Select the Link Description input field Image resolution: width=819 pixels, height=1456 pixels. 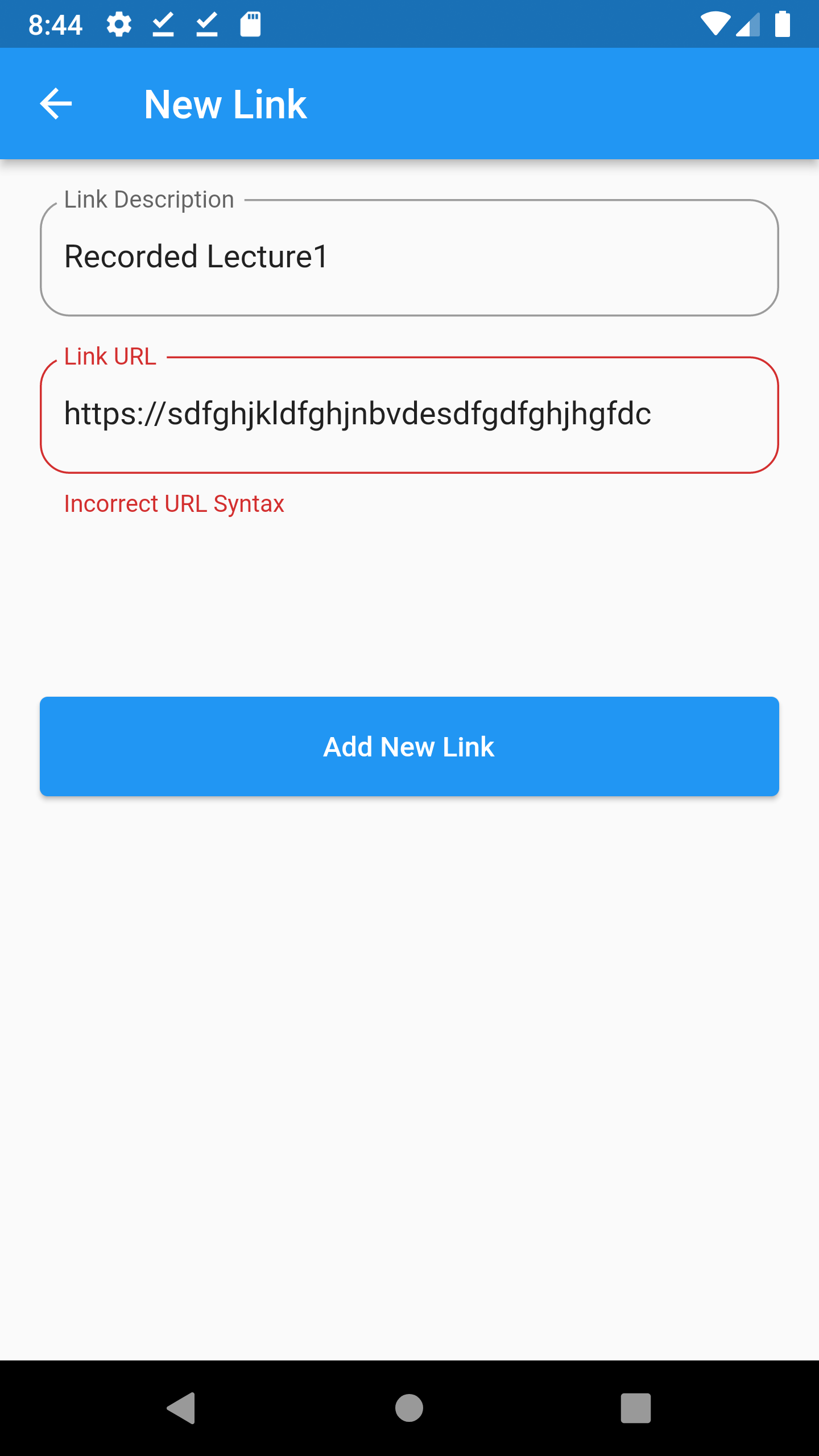point(409,257)
